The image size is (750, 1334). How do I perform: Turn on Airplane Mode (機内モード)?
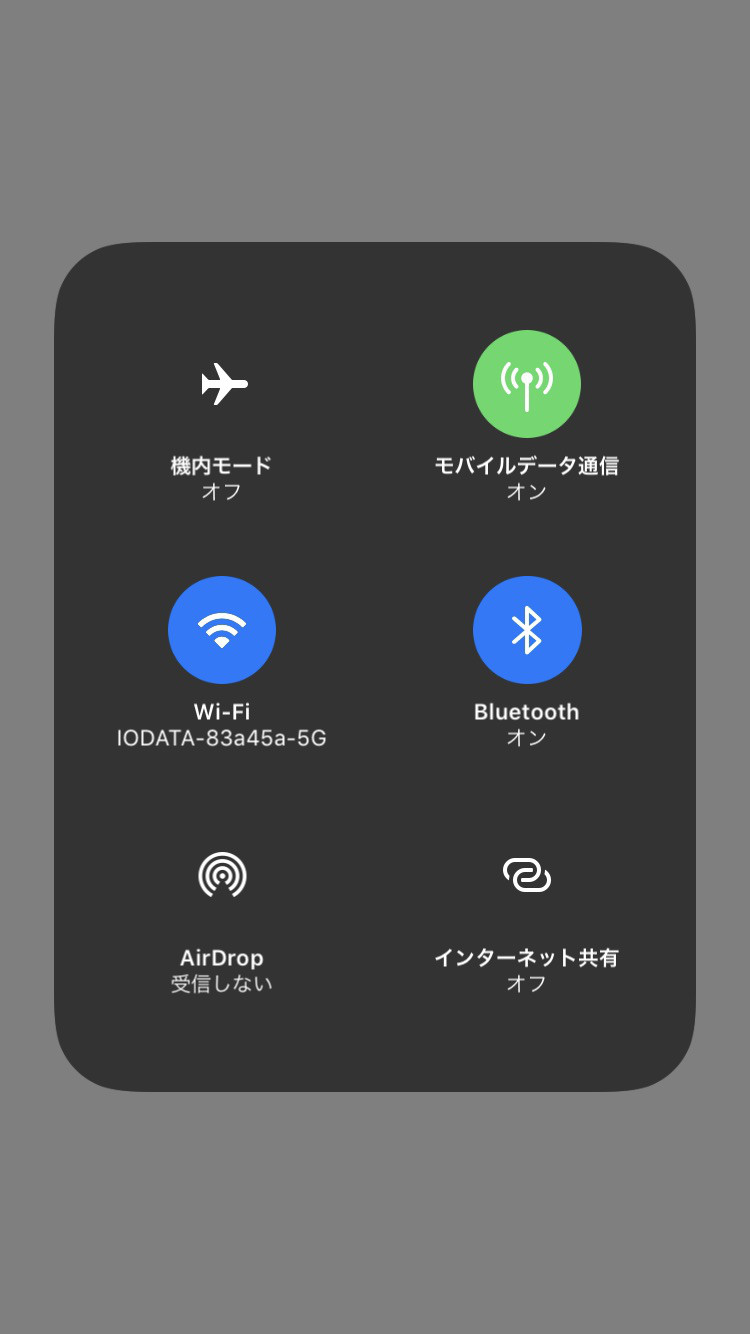(222, 384)
